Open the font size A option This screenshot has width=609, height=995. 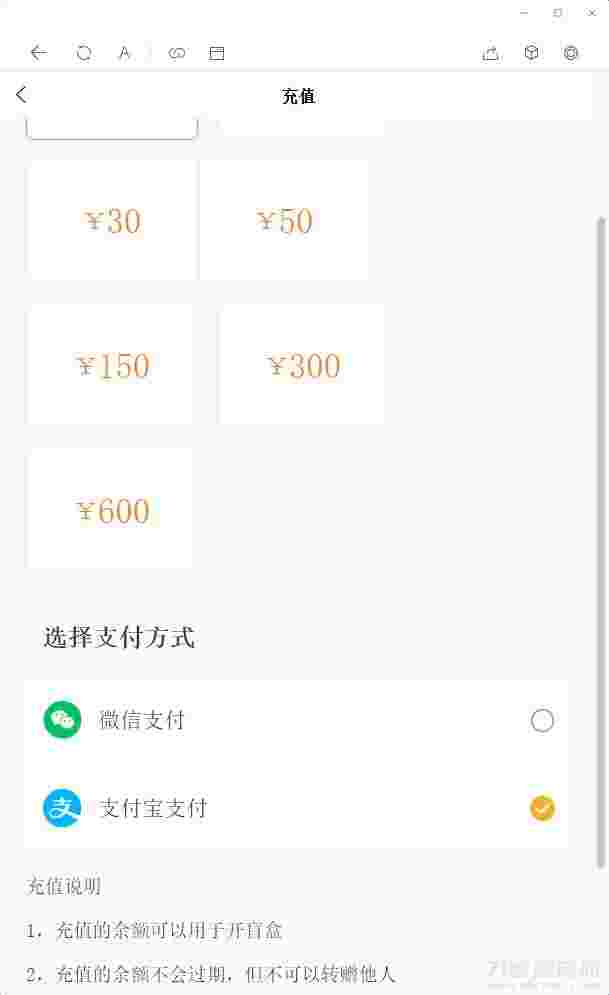[x=124, y=53]
